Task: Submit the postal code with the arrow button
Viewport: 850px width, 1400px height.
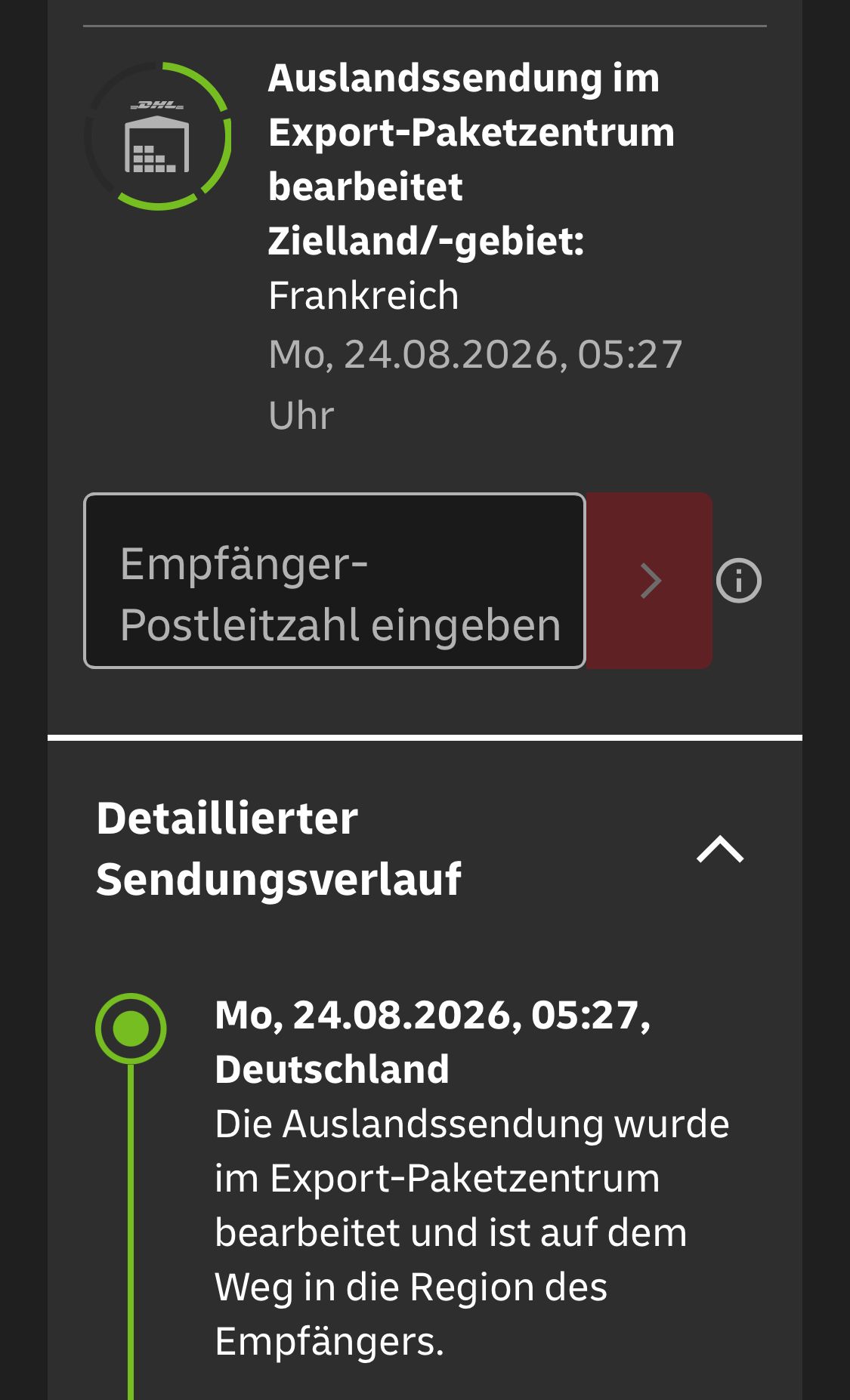Action: tap(649, 581)
